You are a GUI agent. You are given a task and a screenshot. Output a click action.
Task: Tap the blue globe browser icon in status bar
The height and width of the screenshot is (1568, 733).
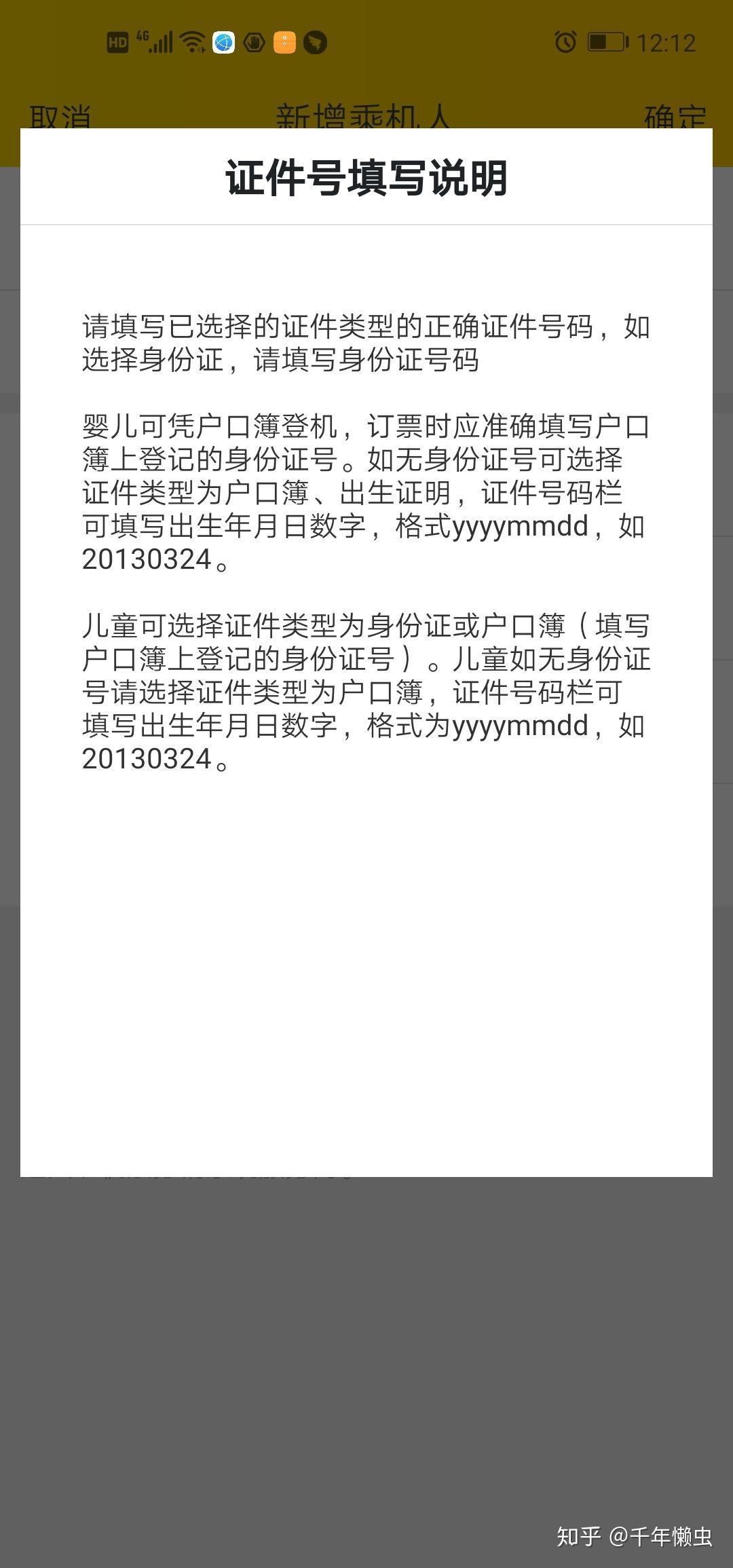coord(224,42)
